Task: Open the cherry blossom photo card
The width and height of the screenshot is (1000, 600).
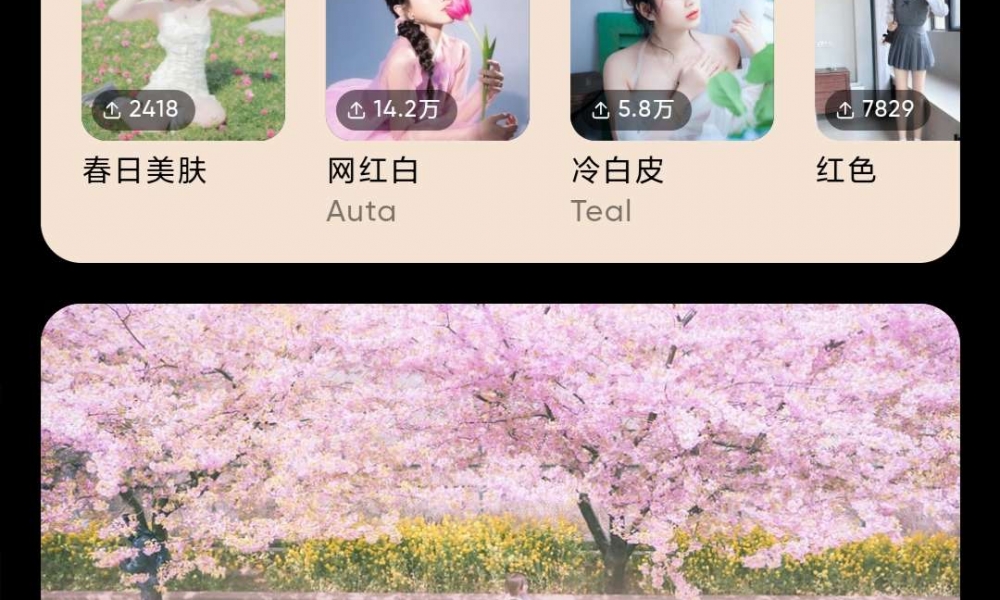Action: (x=500, y=450)
